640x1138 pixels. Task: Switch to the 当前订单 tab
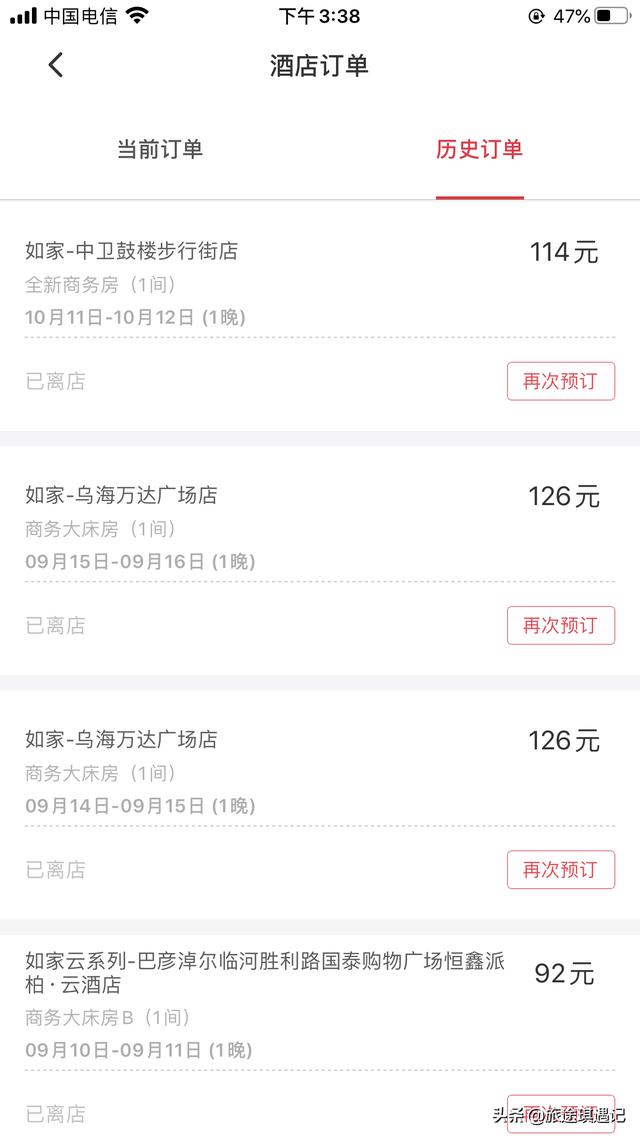(160, 150)
